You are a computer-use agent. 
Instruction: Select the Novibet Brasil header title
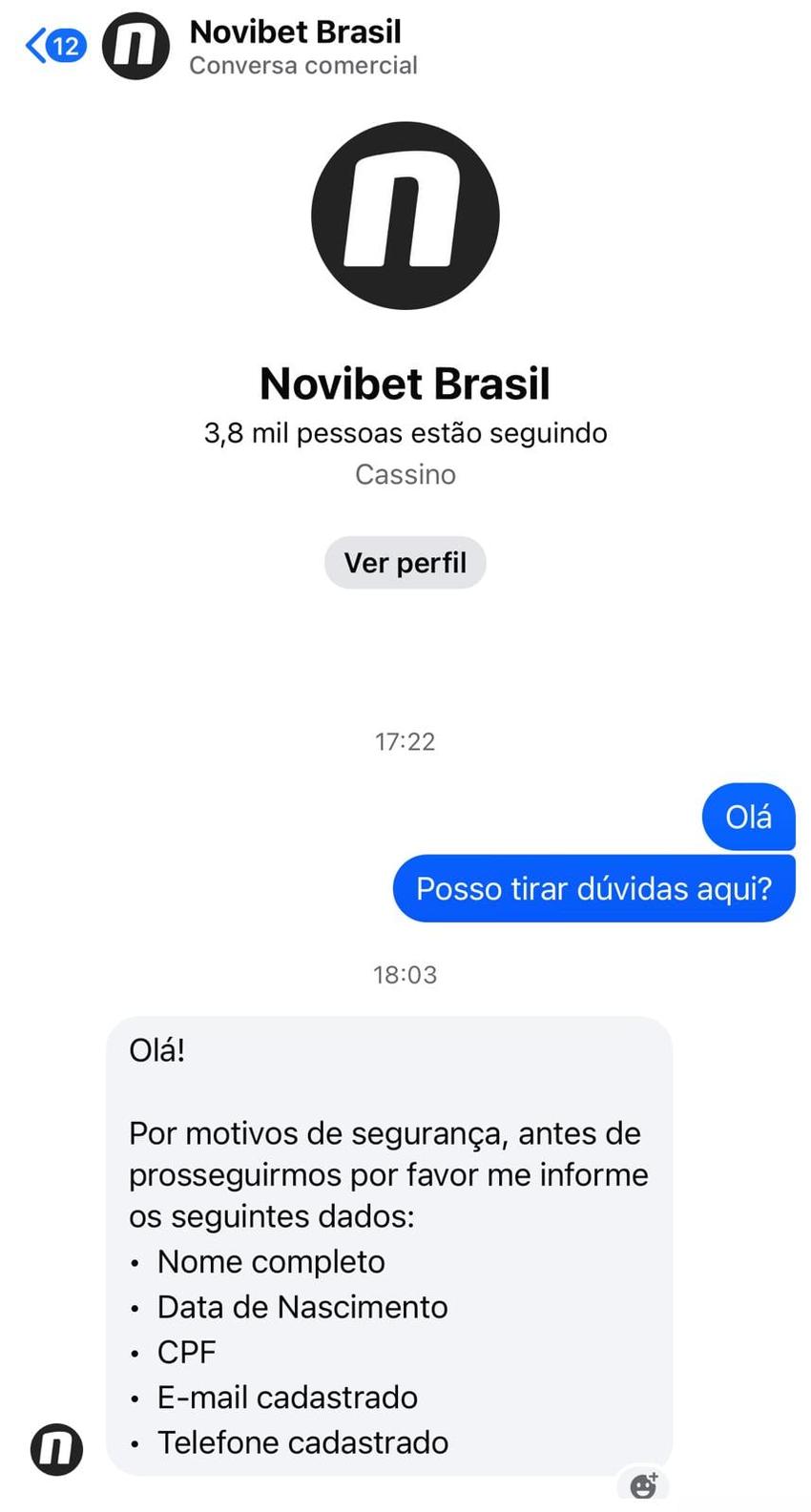tap(295, 31)
